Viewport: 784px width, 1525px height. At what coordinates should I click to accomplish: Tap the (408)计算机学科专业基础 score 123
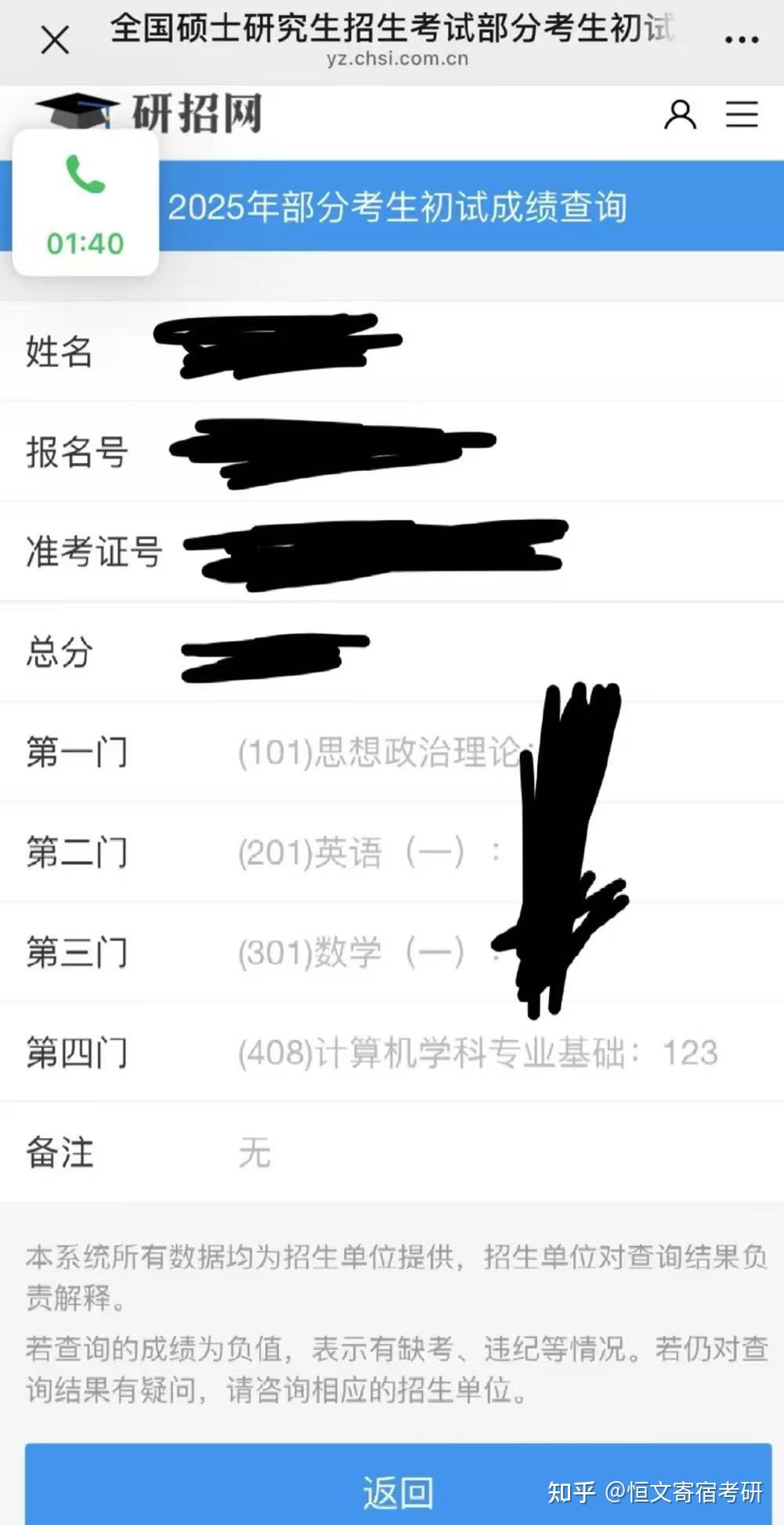(x=478, y=1053)
